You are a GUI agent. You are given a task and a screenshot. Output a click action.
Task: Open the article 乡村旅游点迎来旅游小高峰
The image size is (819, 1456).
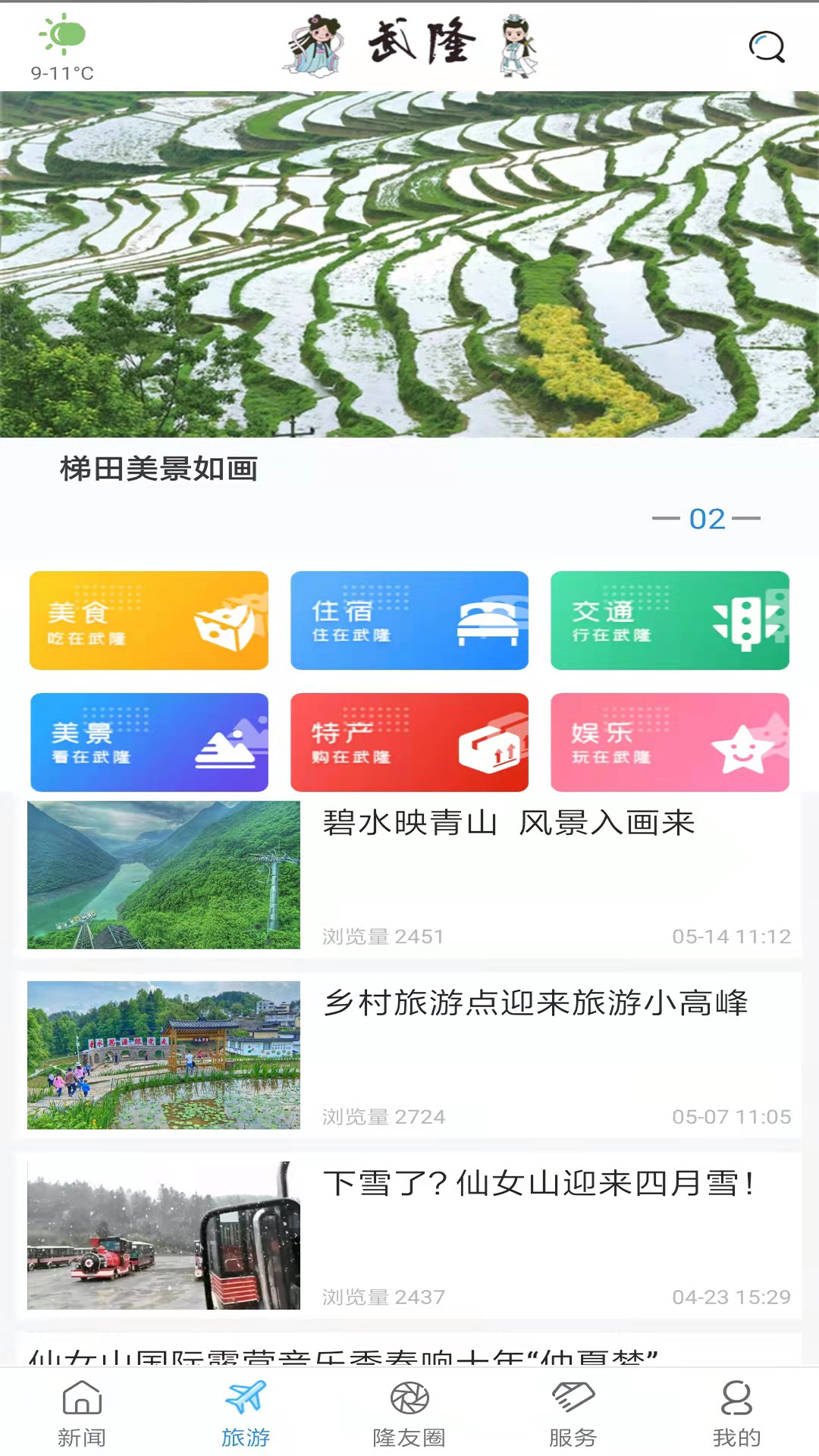coord(535,1003)
